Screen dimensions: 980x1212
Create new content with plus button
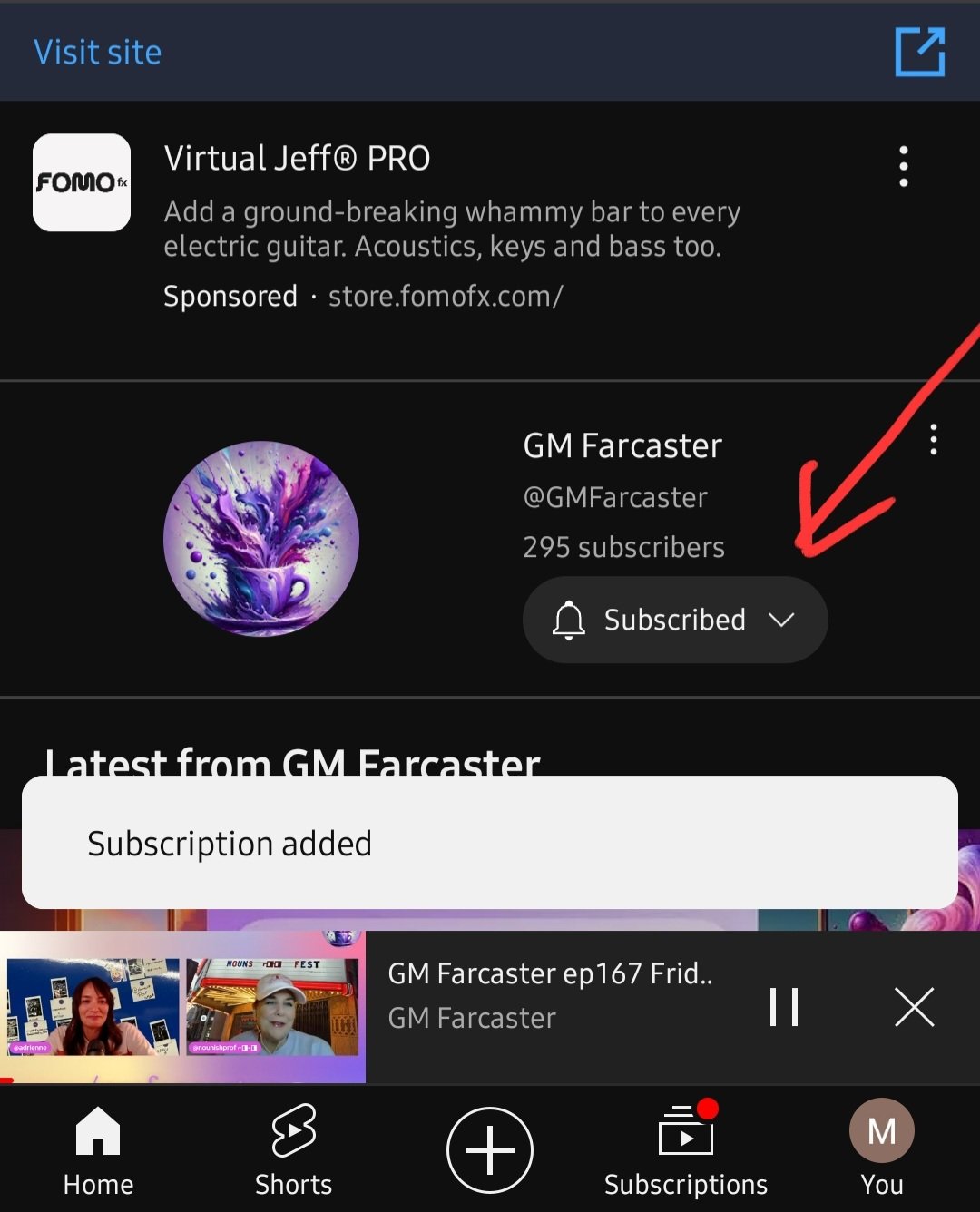tap(490, 1150)
